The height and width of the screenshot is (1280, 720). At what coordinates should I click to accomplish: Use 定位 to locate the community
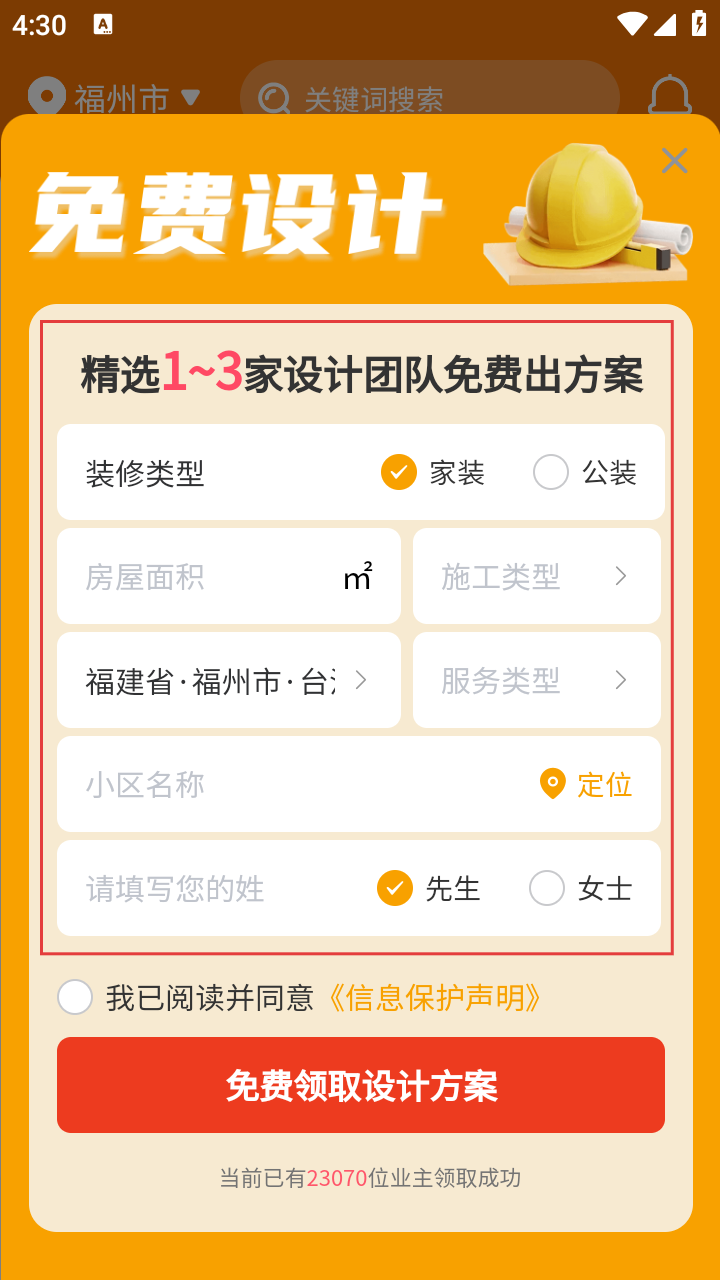[587, 785]
